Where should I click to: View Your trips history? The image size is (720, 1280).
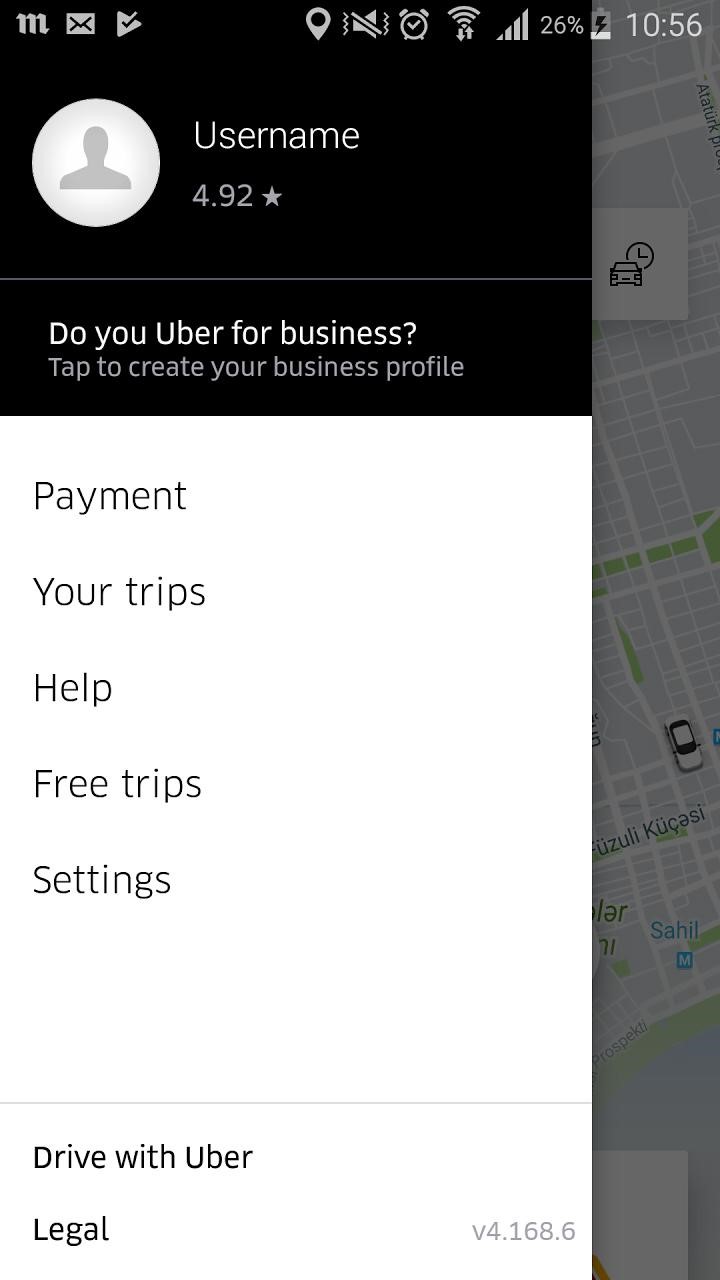pyautogui.click(x=119, y=592)
